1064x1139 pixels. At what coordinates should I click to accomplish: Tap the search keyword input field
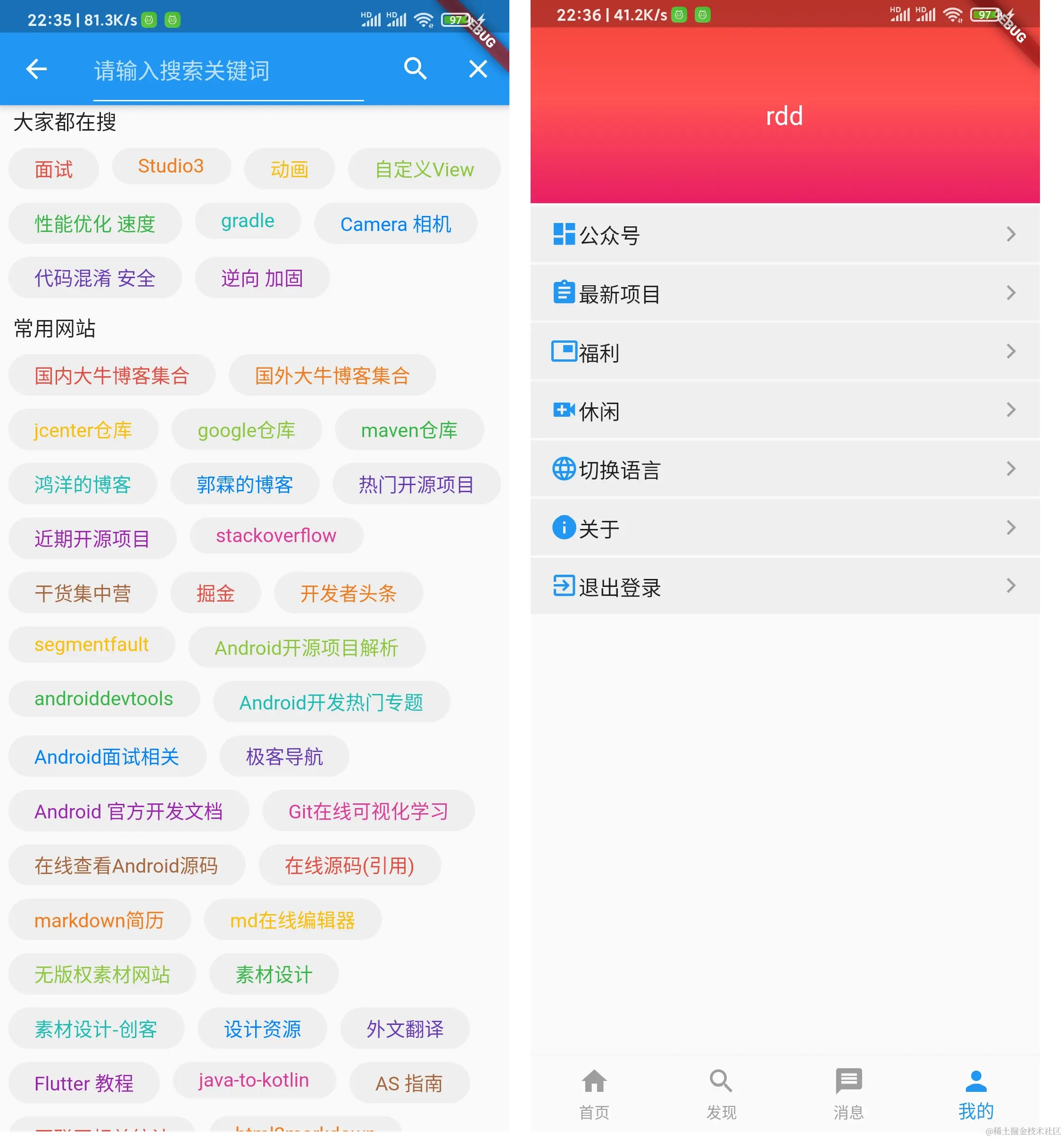tap(229, 71)
